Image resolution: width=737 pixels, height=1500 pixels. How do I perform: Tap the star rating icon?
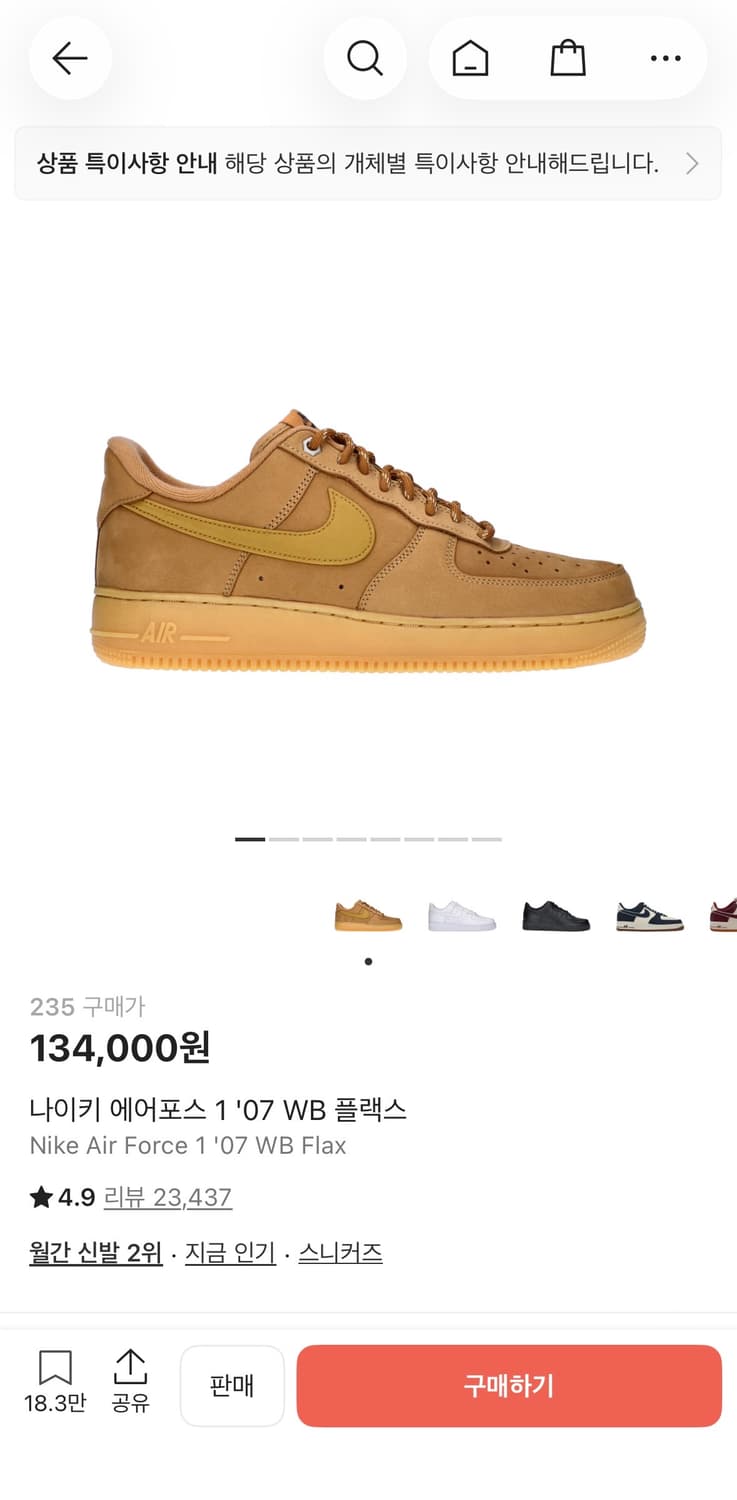point(38,1196)
